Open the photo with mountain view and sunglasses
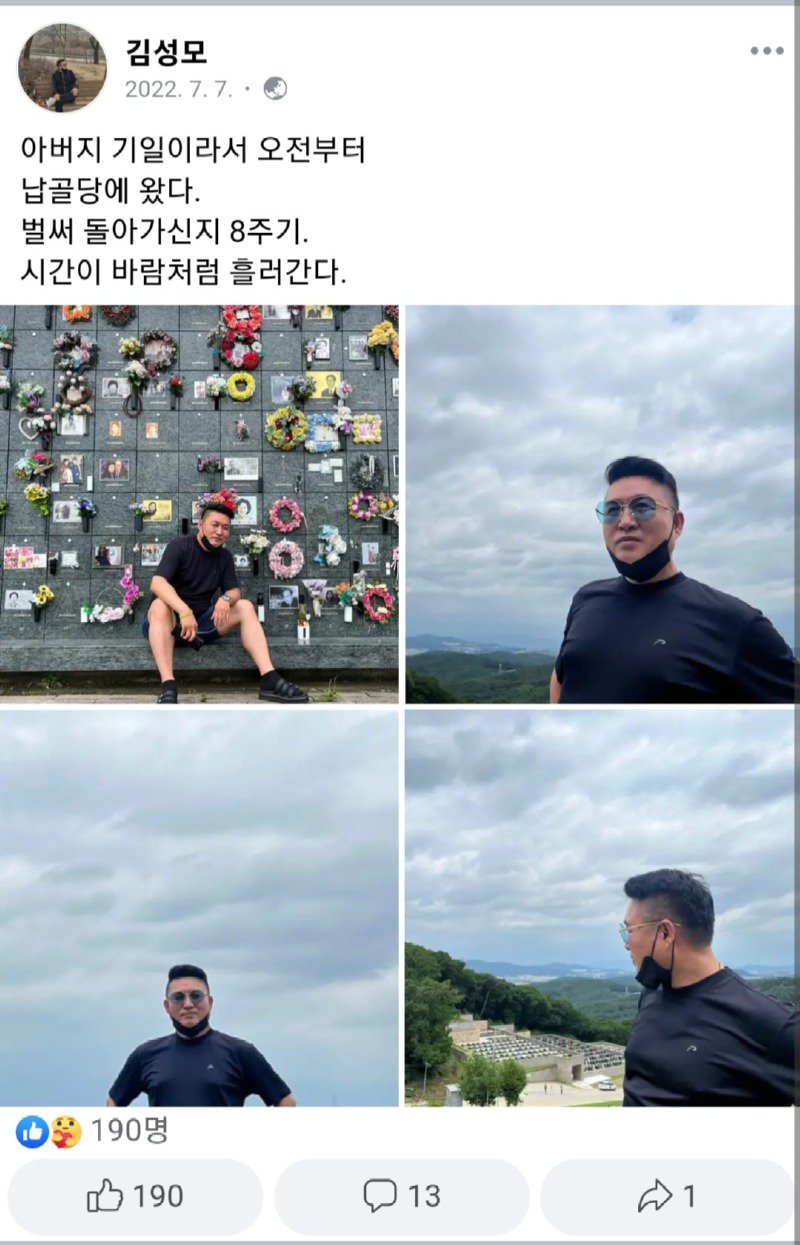Viewport: 800px width, 1245px height. point(600,503)
